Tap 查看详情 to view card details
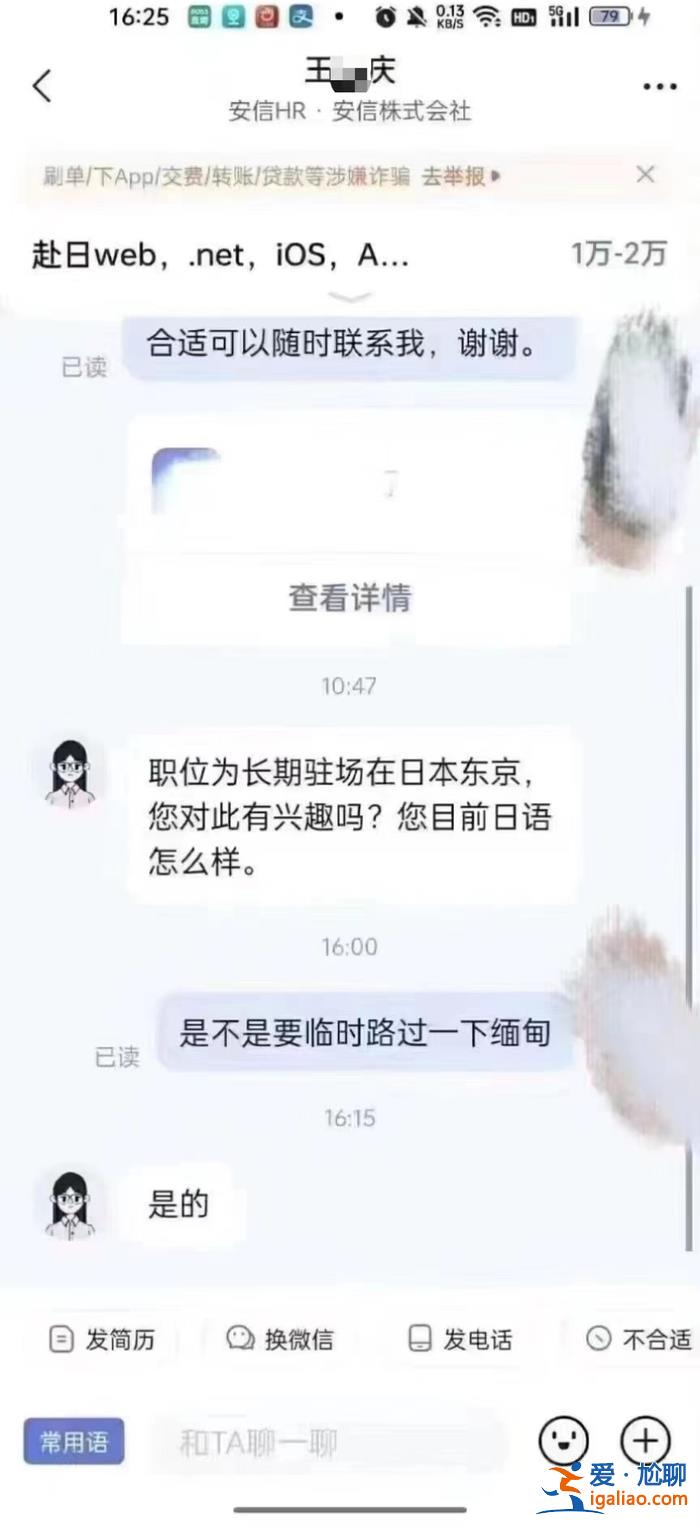 point(349,598)
